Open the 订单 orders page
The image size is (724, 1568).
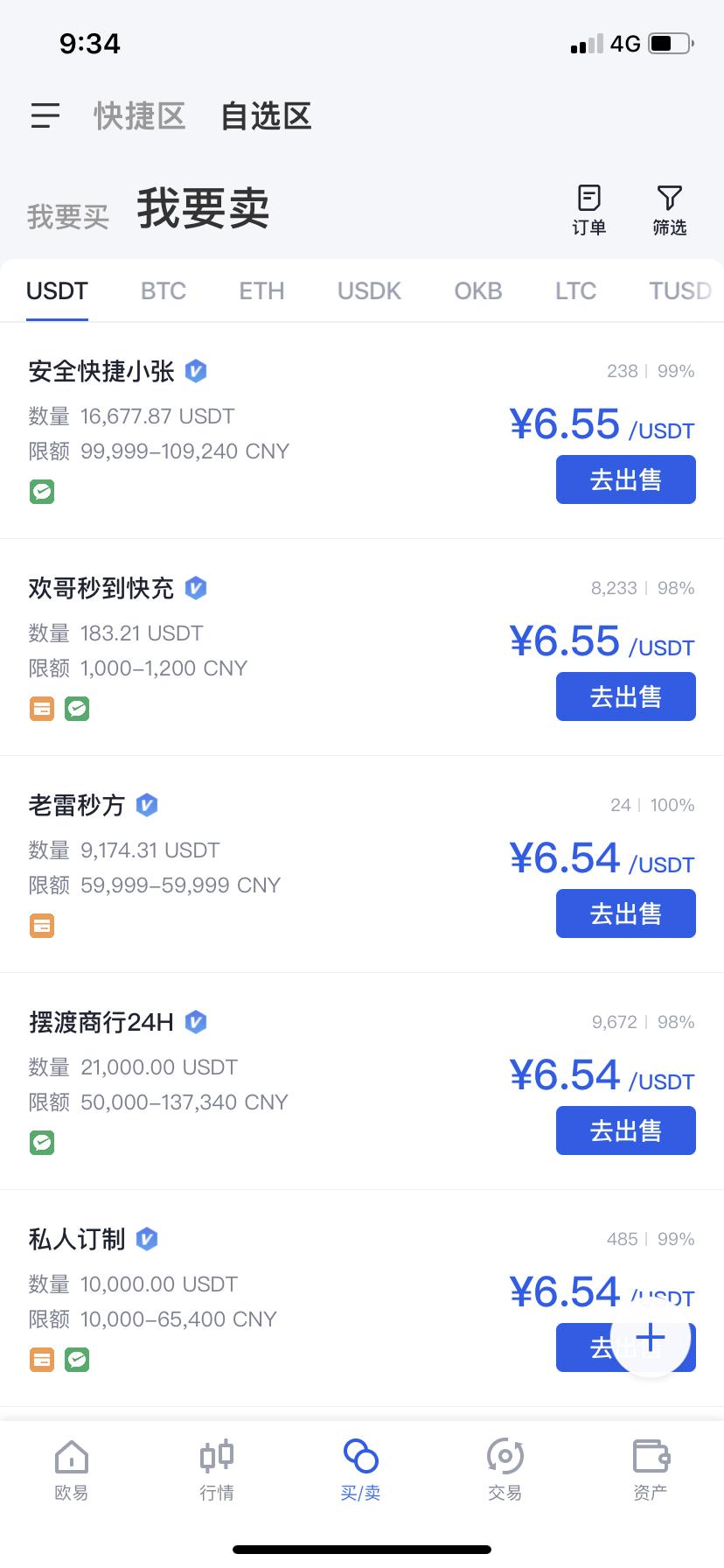tap(588, 210)
